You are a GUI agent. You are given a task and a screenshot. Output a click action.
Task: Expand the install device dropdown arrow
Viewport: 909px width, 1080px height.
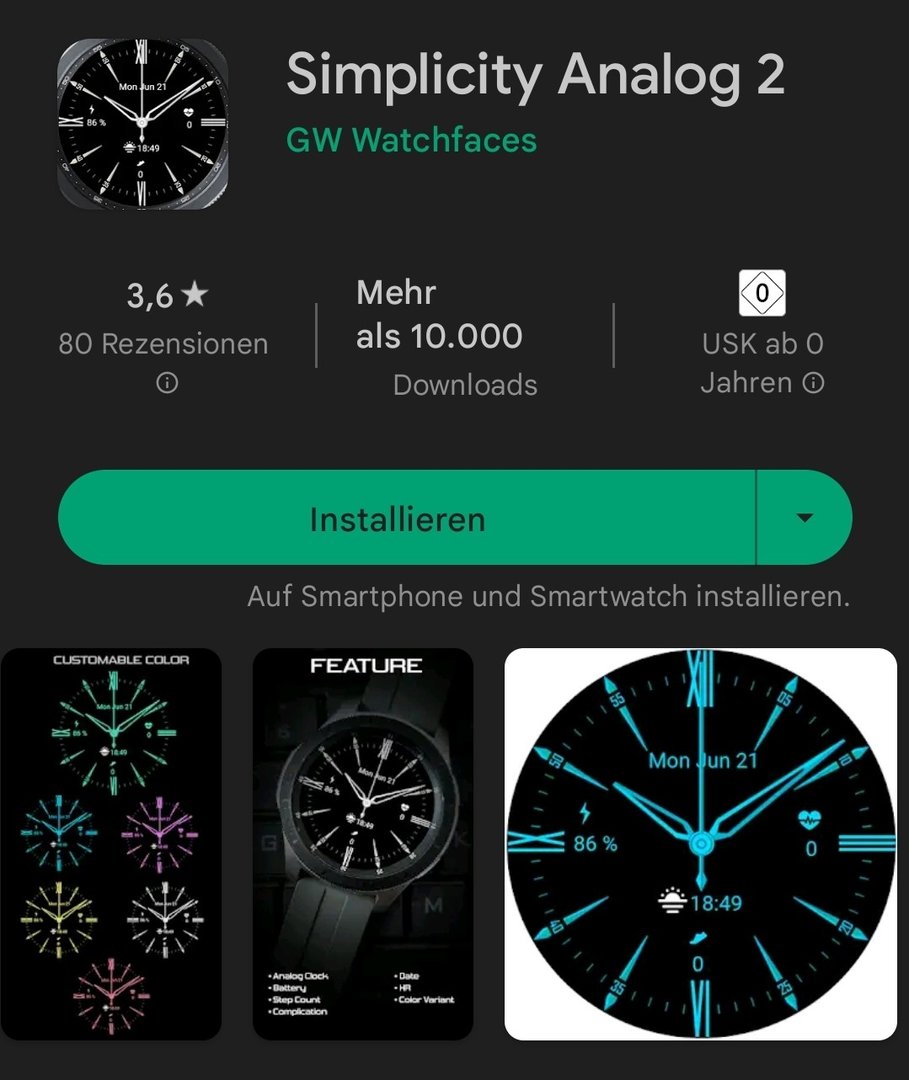click(804, 518)
